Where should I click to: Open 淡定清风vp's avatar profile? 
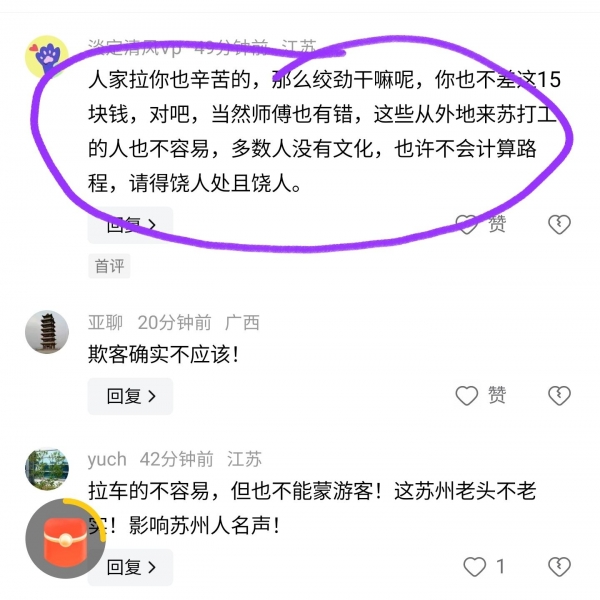47,58
